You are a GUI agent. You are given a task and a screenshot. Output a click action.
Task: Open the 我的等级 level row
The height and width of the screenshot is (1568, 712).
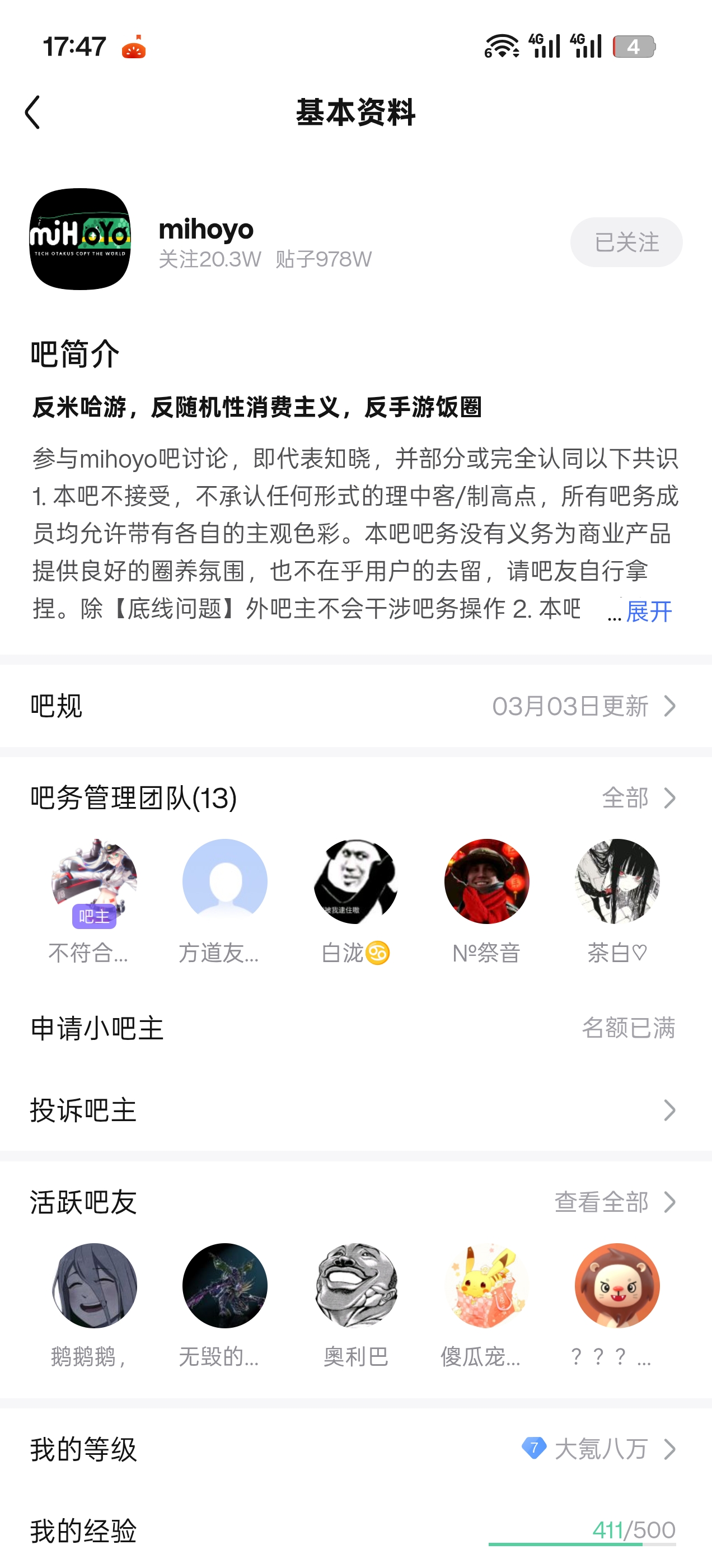point(356,1449)
